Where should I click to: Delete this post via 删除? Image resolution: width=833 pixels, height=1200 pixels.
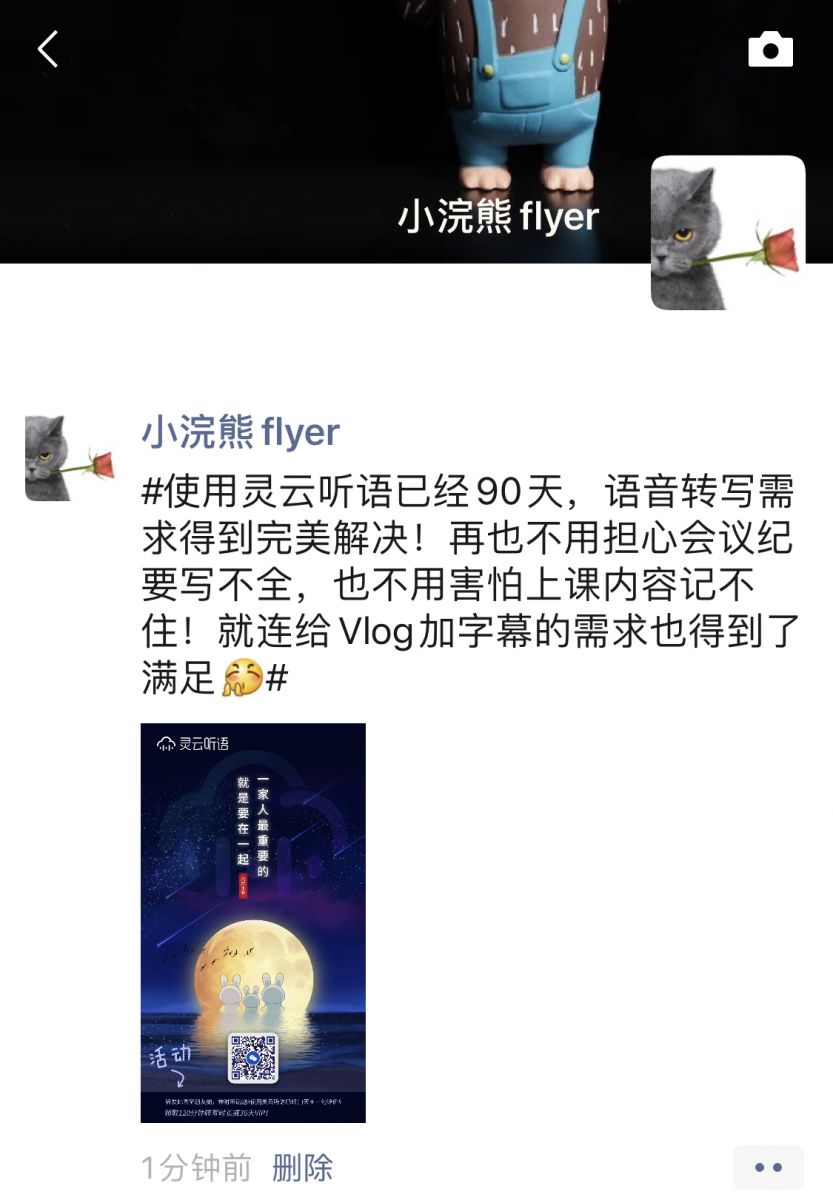(302, 1167)
